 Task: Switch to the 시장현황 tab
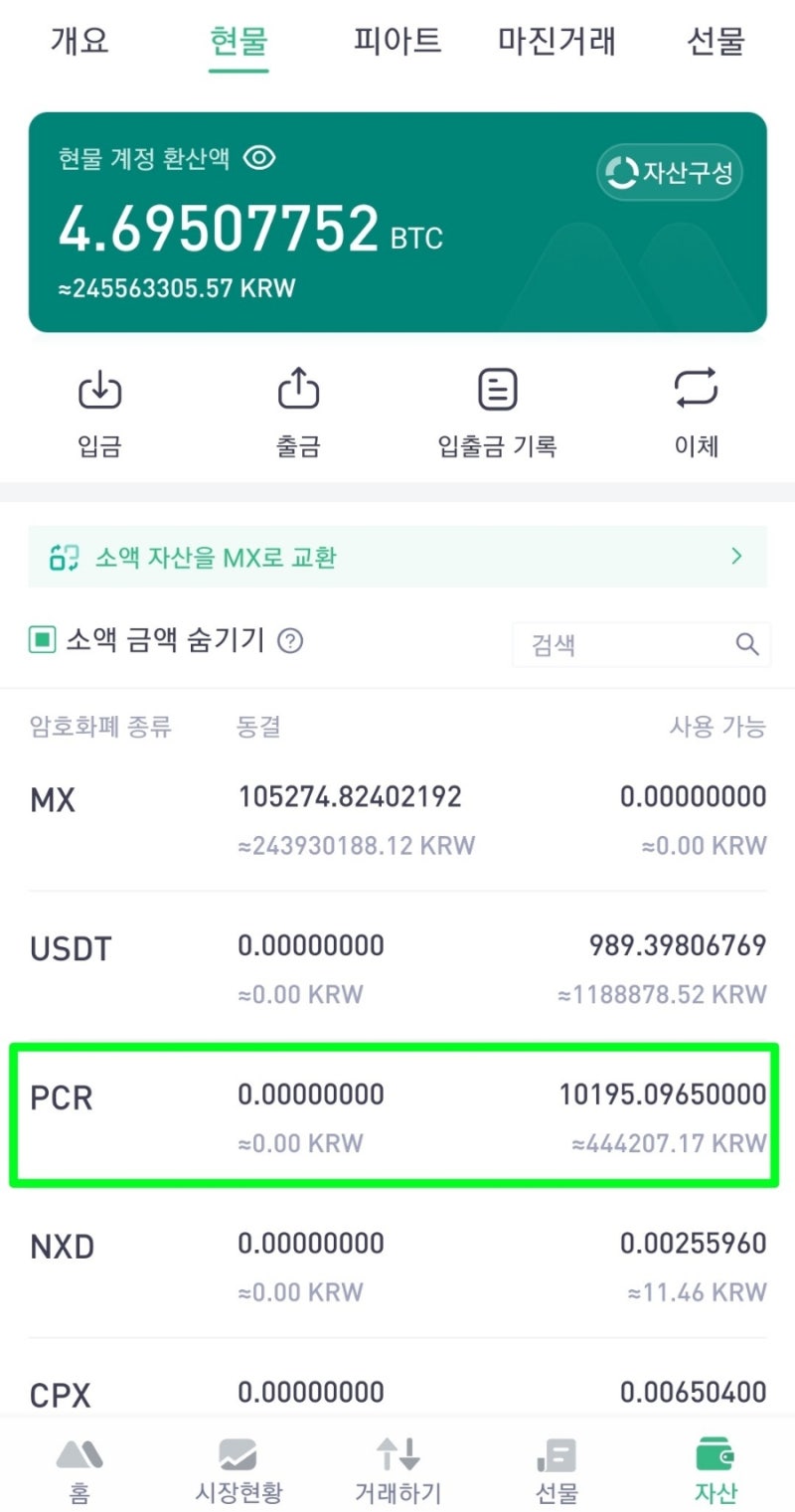coord(238,1470)
